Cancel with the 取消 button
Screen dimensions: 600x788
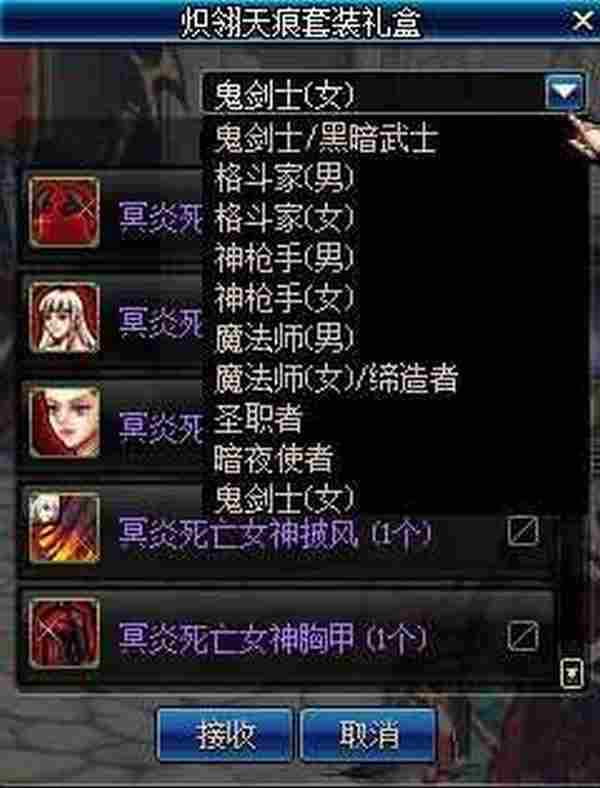coord(369,735)
